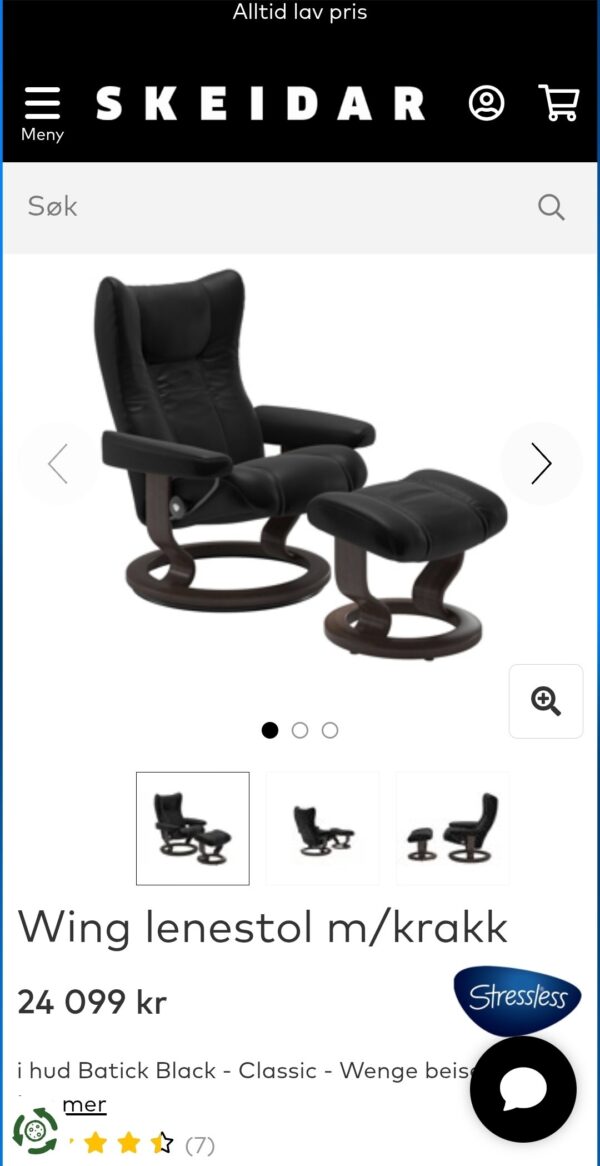600x1166 pixels.
Task: Jump to the third carousel dot
Action: (x=330, y=730)
